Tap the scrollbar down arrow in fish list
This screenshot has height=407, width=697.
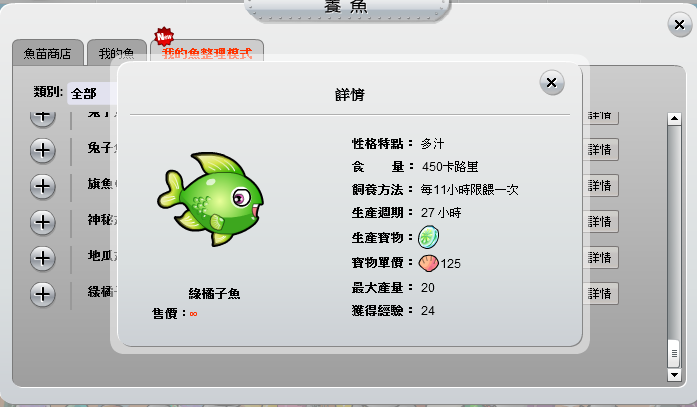[673, 374]
